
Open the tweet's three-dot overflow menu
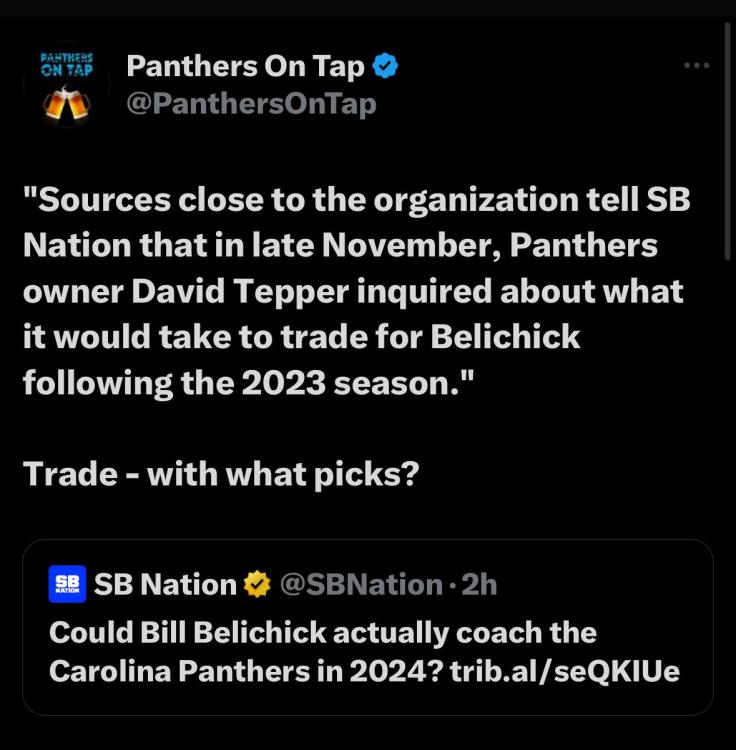(695, 65)
